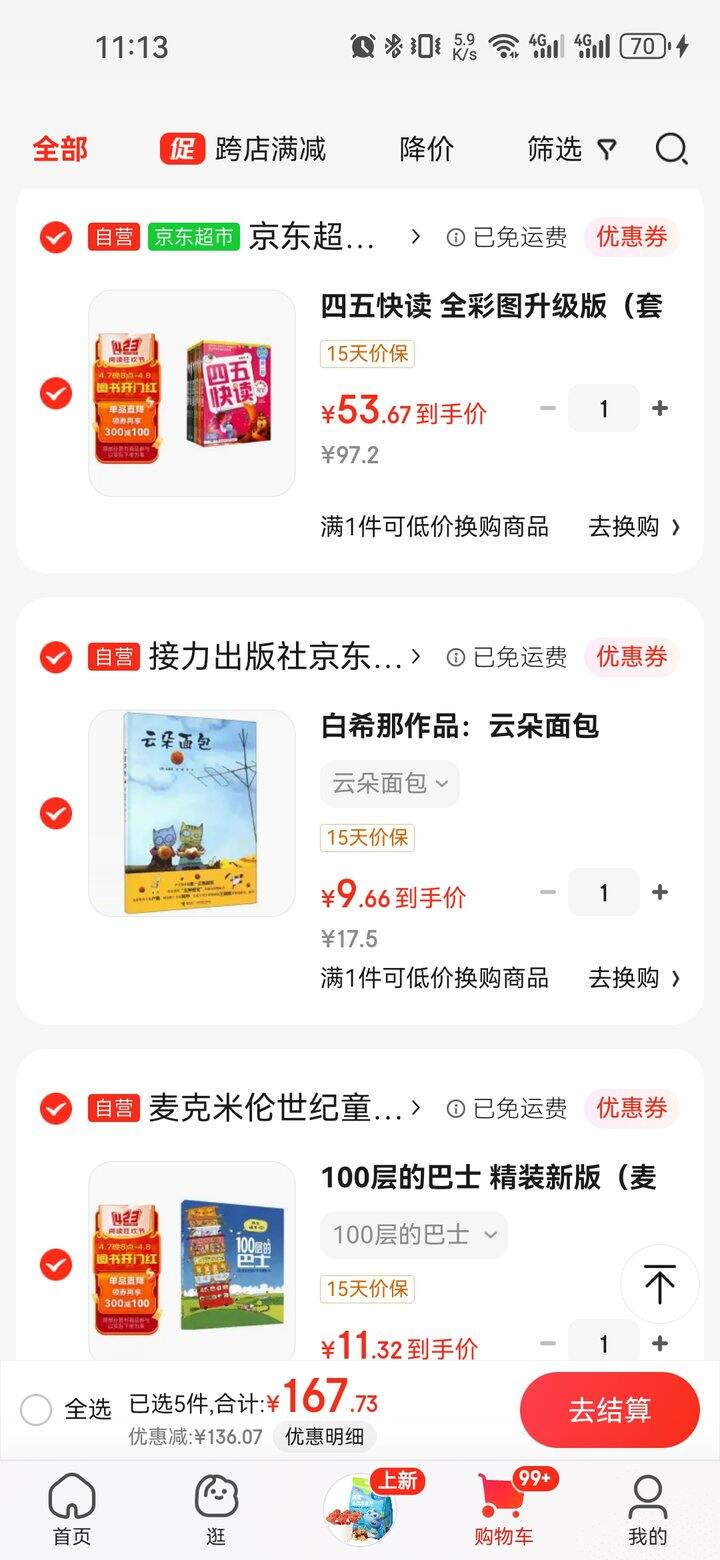Deselect the 云朵面包 item checkbox
This screenshot has width=720, height=1560.
[x=56, y=812]
